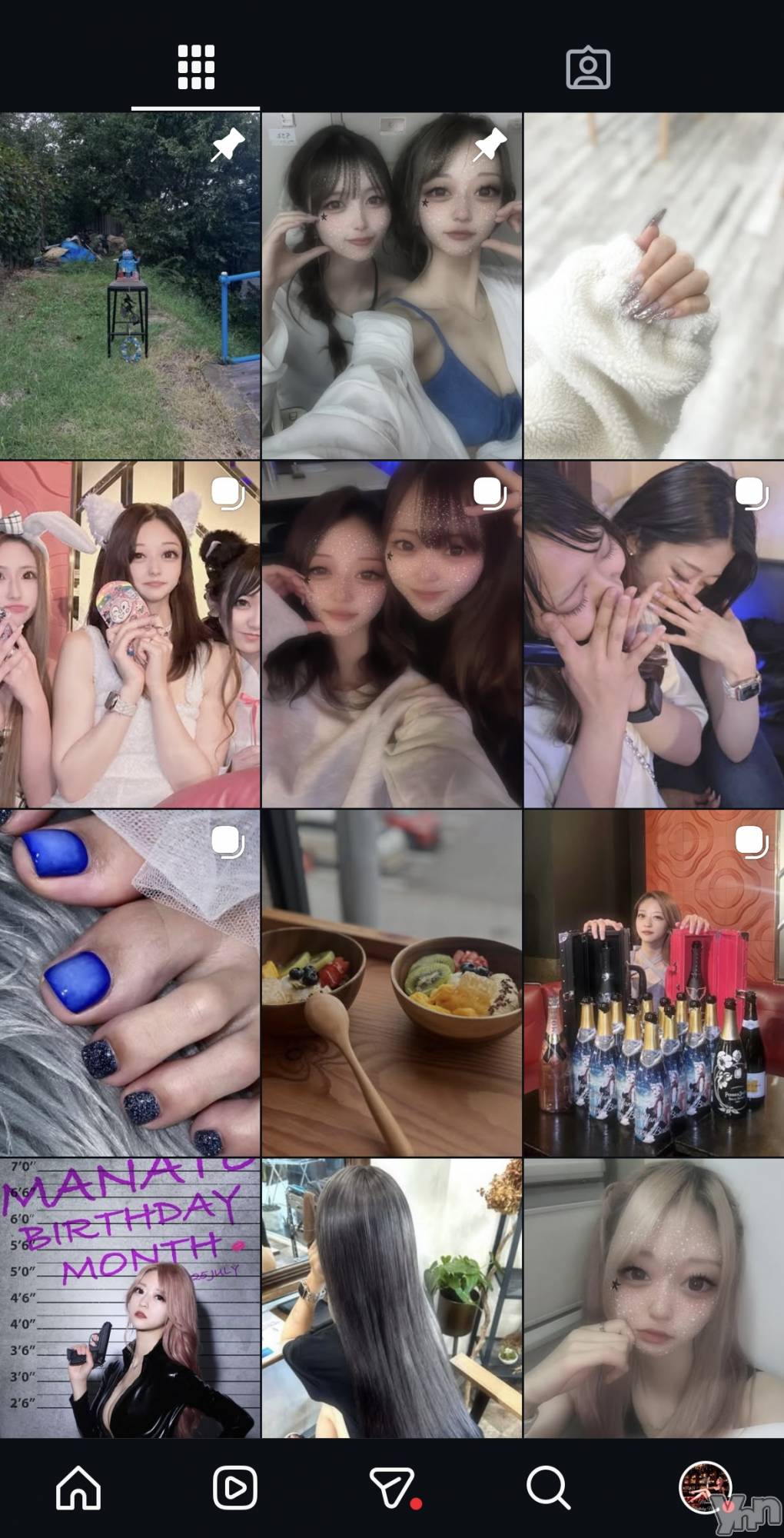Open the blue toenail polish post
This screenshot has height=1538, width=784.
[x=130, y=983]
